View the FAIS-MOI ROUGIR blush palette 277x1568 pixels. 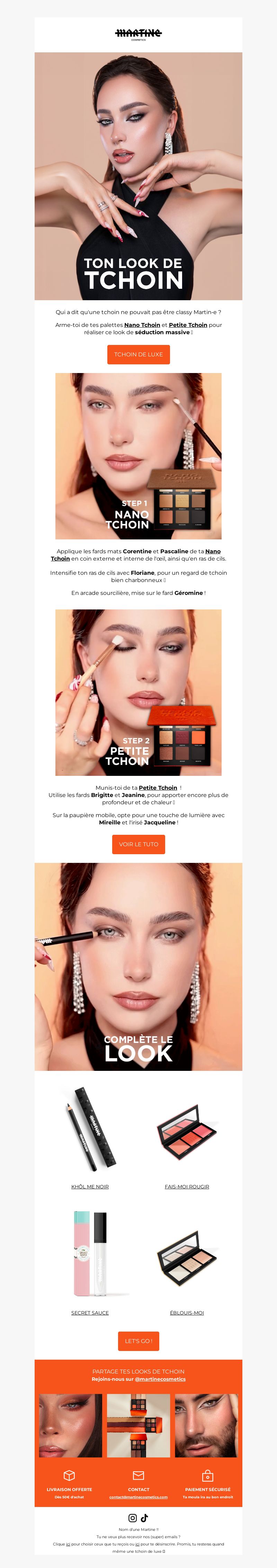tap(187, 1187)
